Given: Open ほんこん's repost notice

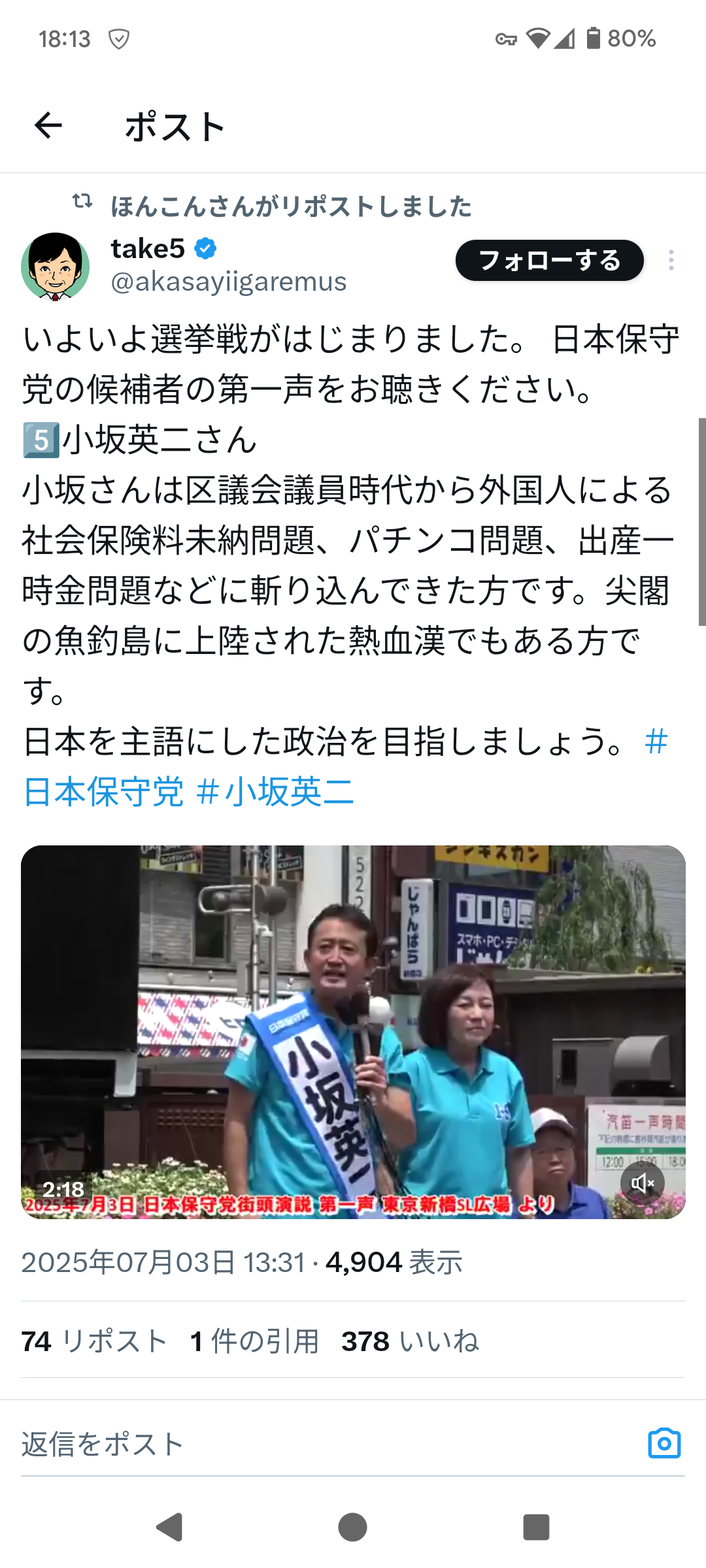Looking at the screenshot, I should [x=290, y=206].
